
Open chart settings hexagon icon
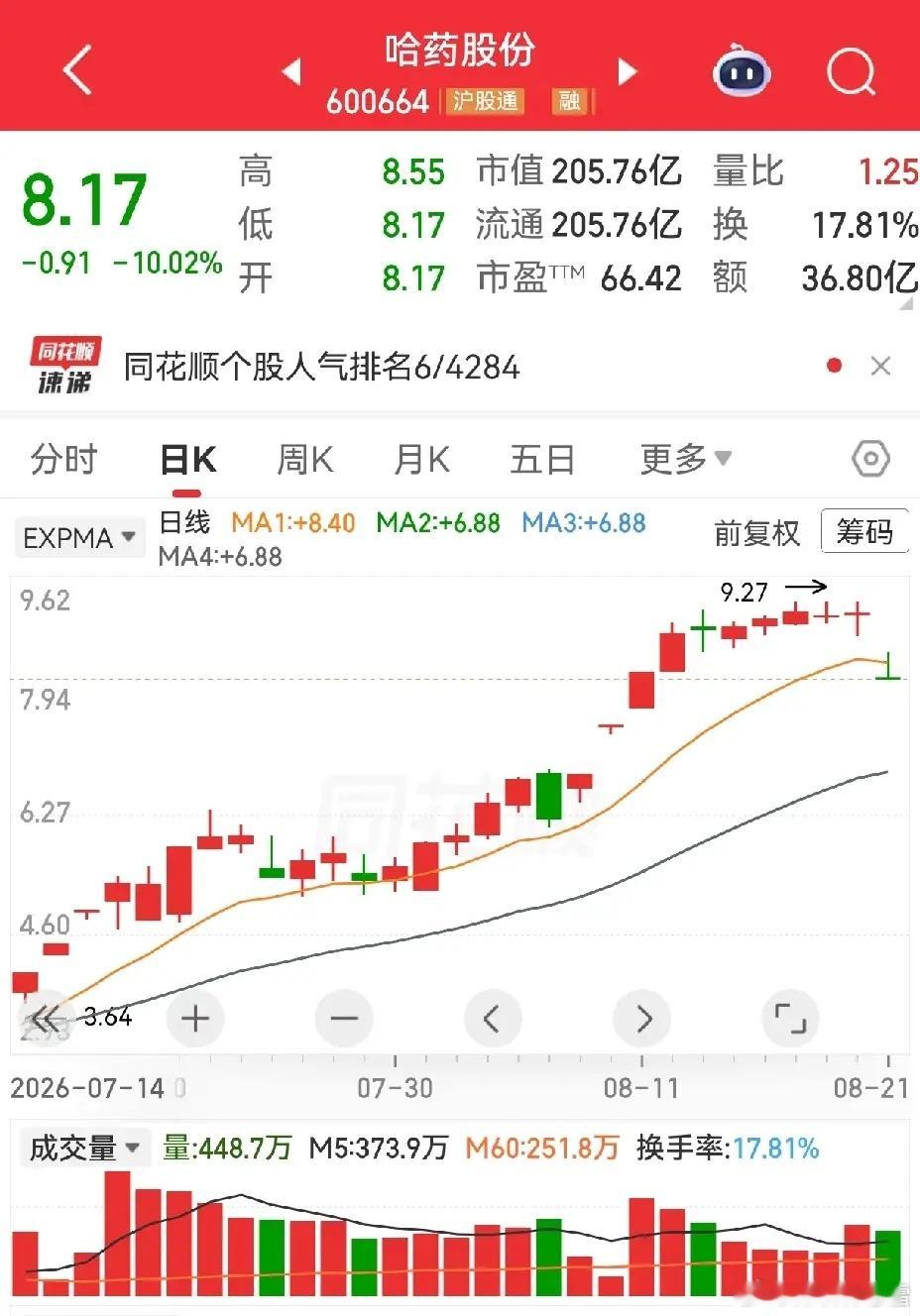(870, 459)
